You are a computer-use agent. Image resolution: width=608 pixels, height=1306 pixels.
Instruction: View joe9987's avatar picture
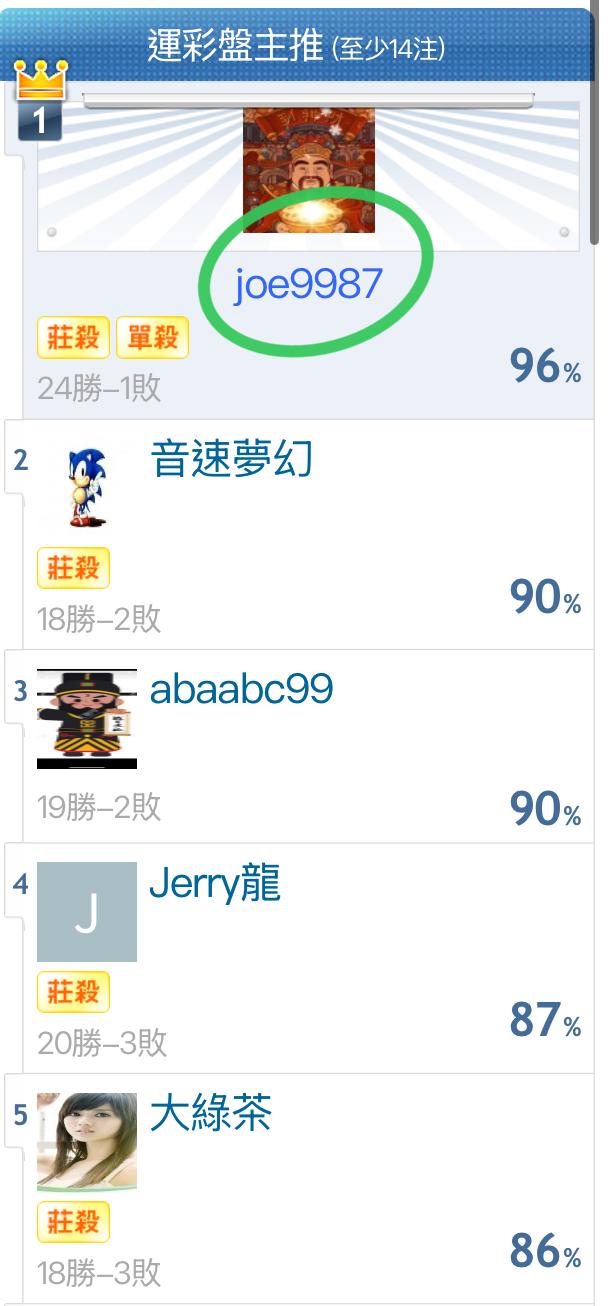point(308,170)
